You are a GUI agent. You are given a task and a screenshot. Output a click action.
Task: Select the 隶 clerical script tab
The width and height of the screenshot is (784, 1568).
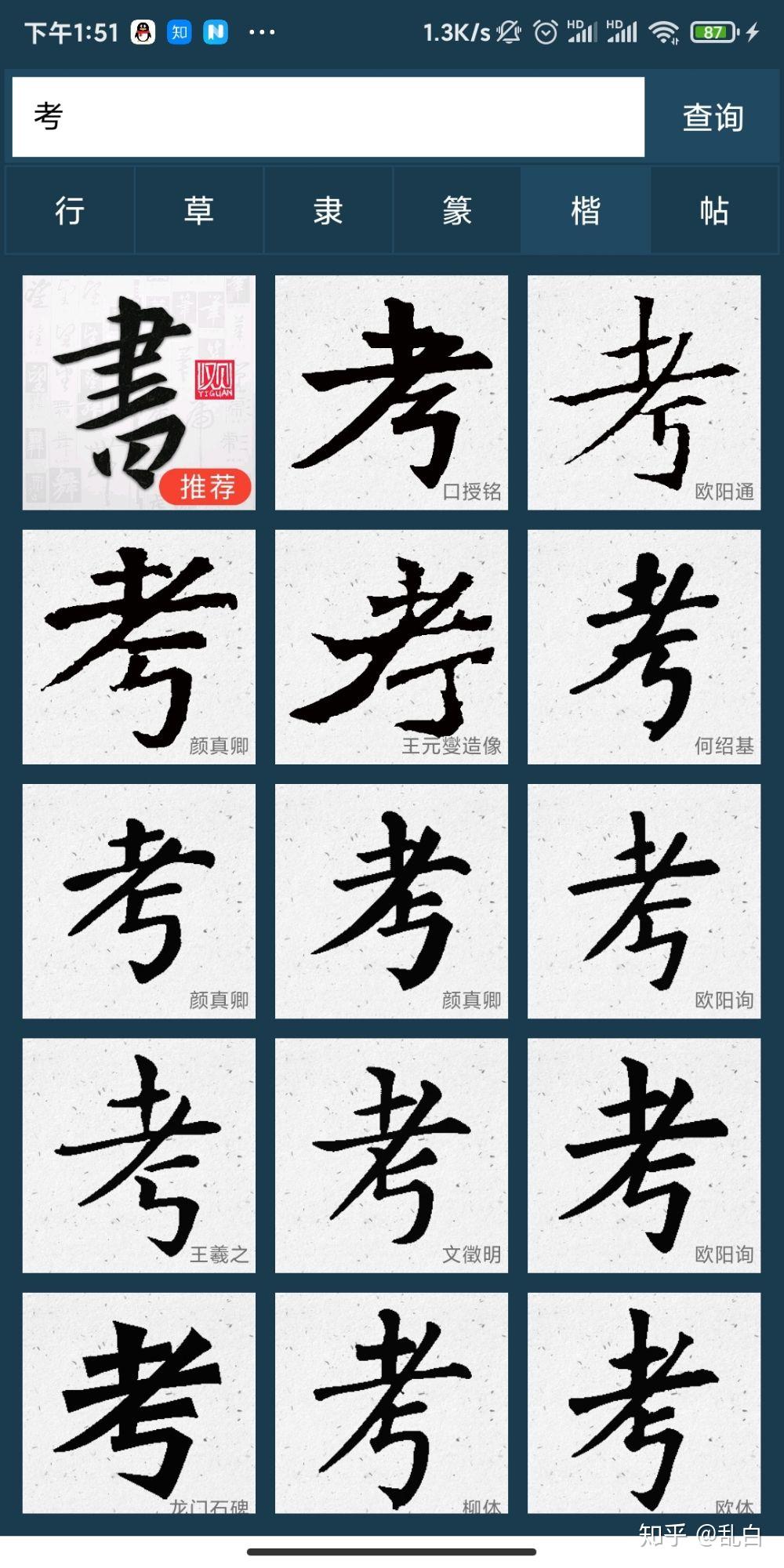pyautogui.click(x=329, y=210)
